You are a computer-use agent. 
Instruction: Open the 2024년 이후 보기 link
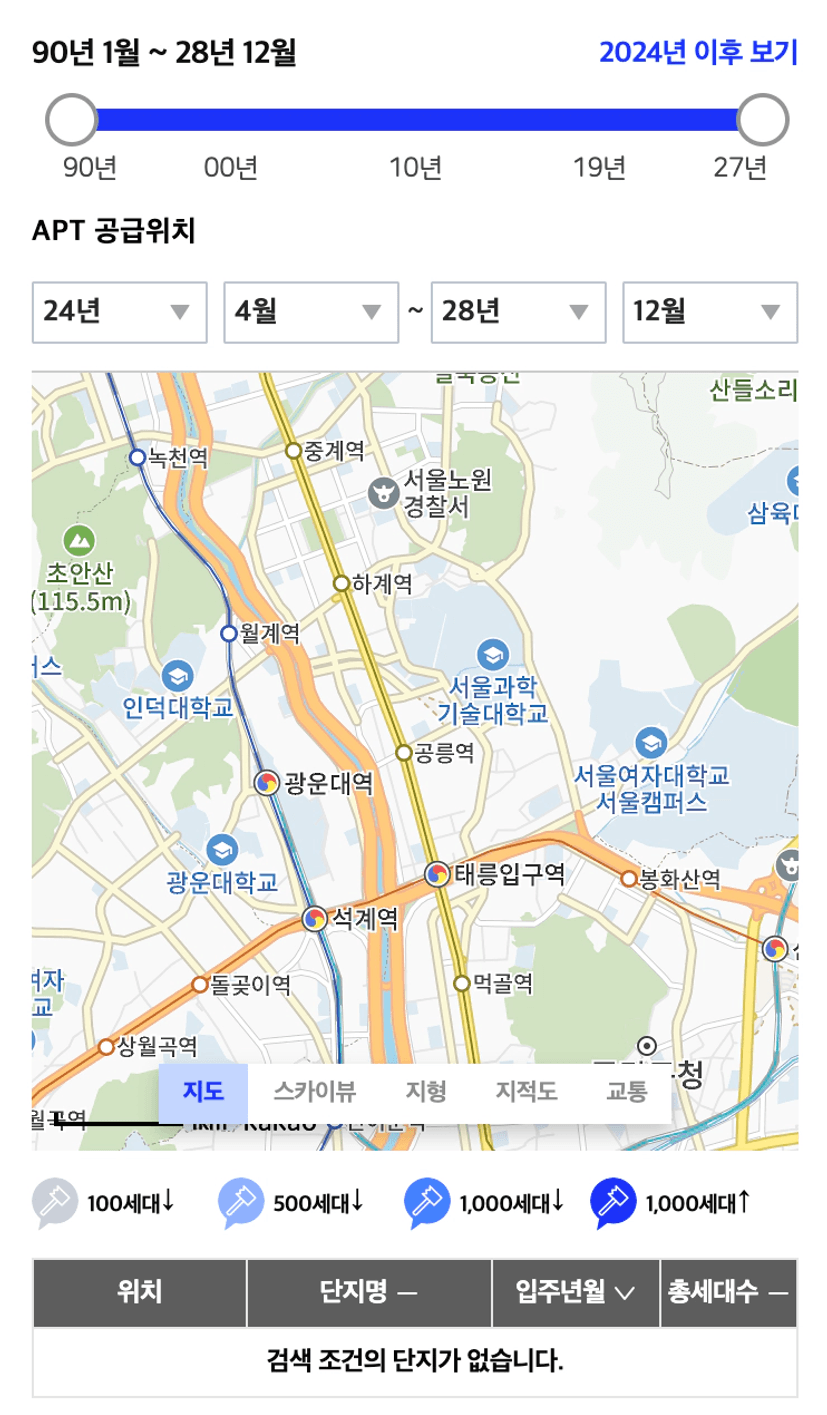[697, 52]
